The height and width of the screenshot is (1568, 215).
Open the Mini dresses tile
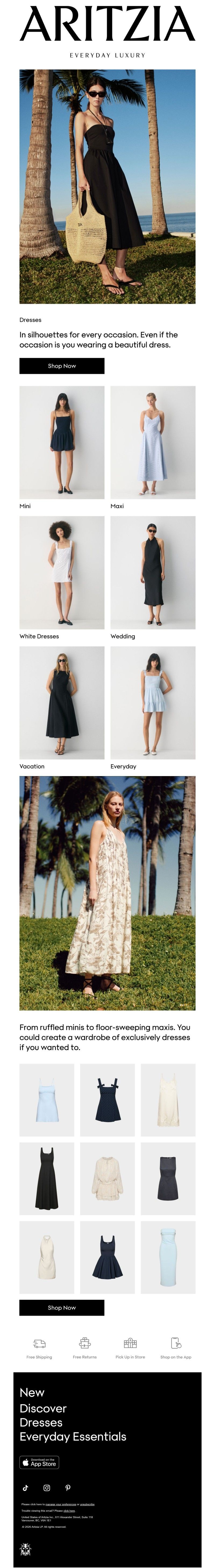[62, 443]
